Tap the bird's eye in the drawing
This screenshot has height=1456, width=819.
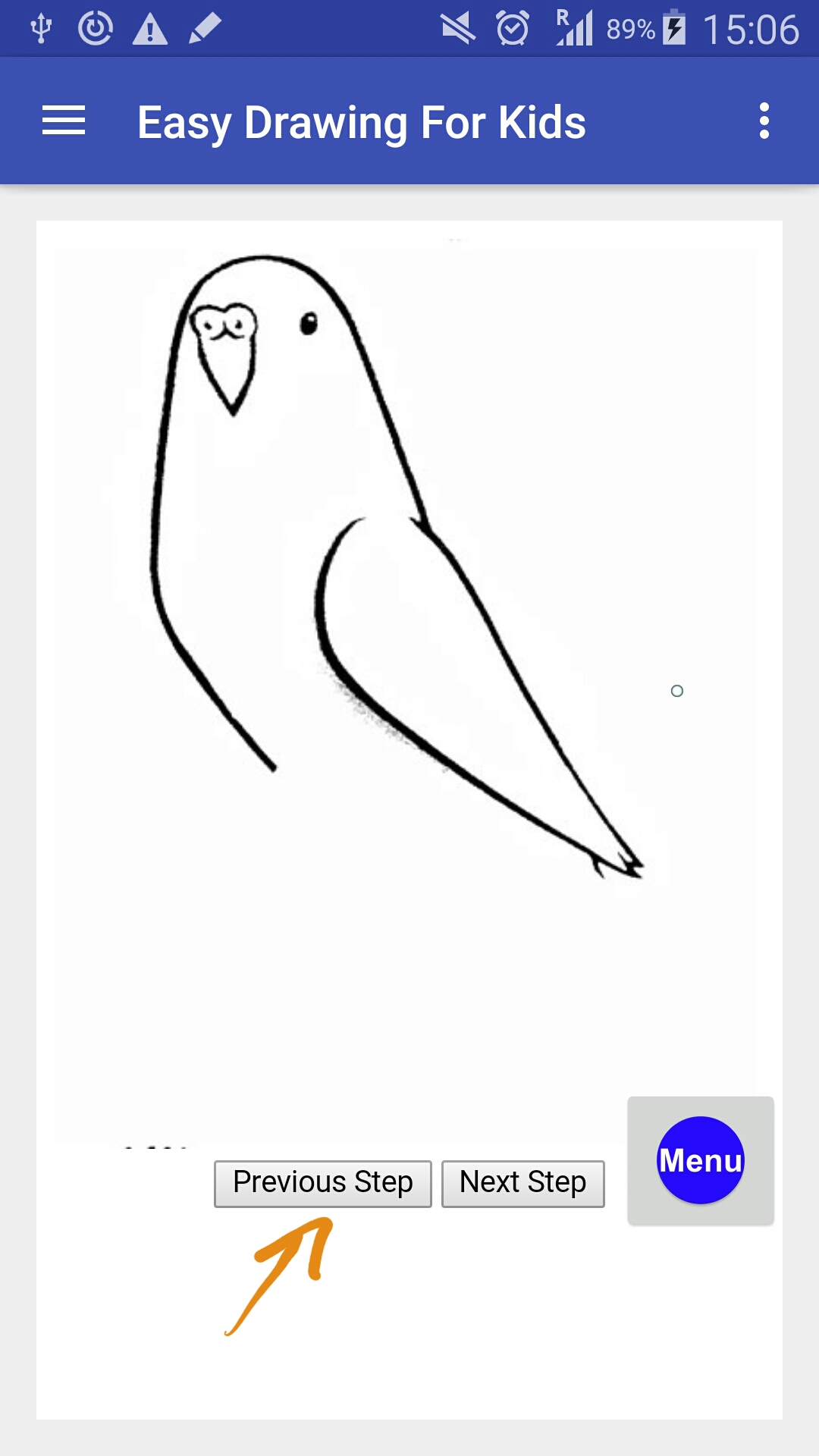(309, 322)
